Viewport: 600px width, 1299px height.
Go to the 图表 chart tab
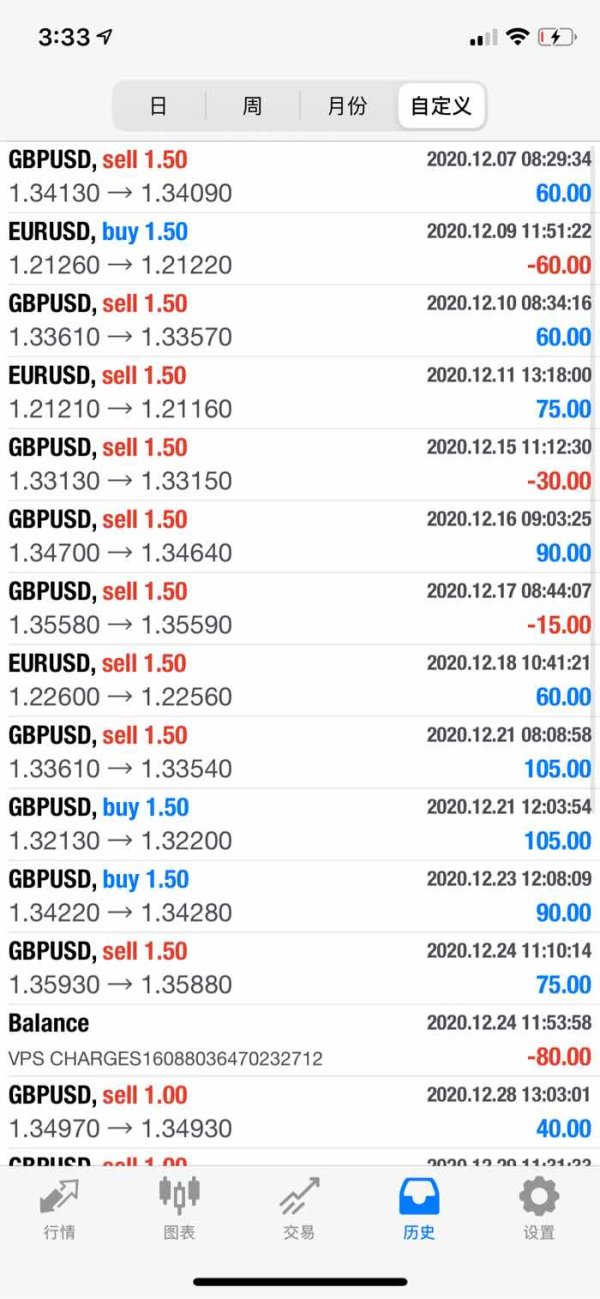click(x=179, y=1208)
